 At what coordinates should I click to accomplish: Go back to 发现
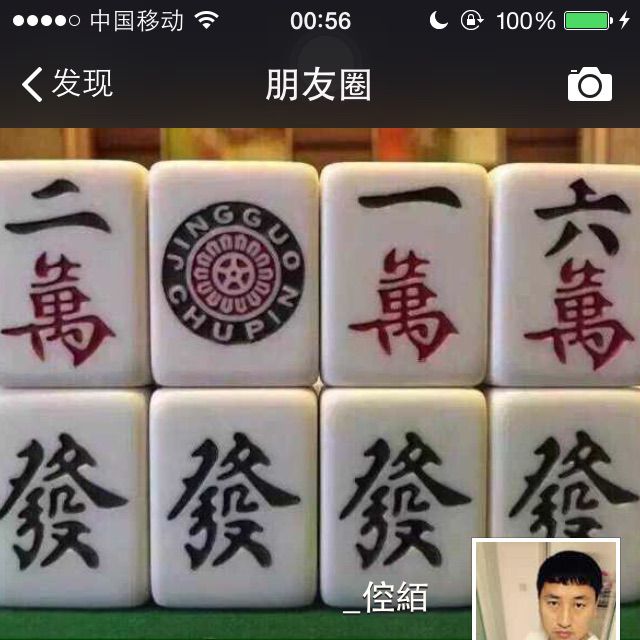(x=66, y=84)
